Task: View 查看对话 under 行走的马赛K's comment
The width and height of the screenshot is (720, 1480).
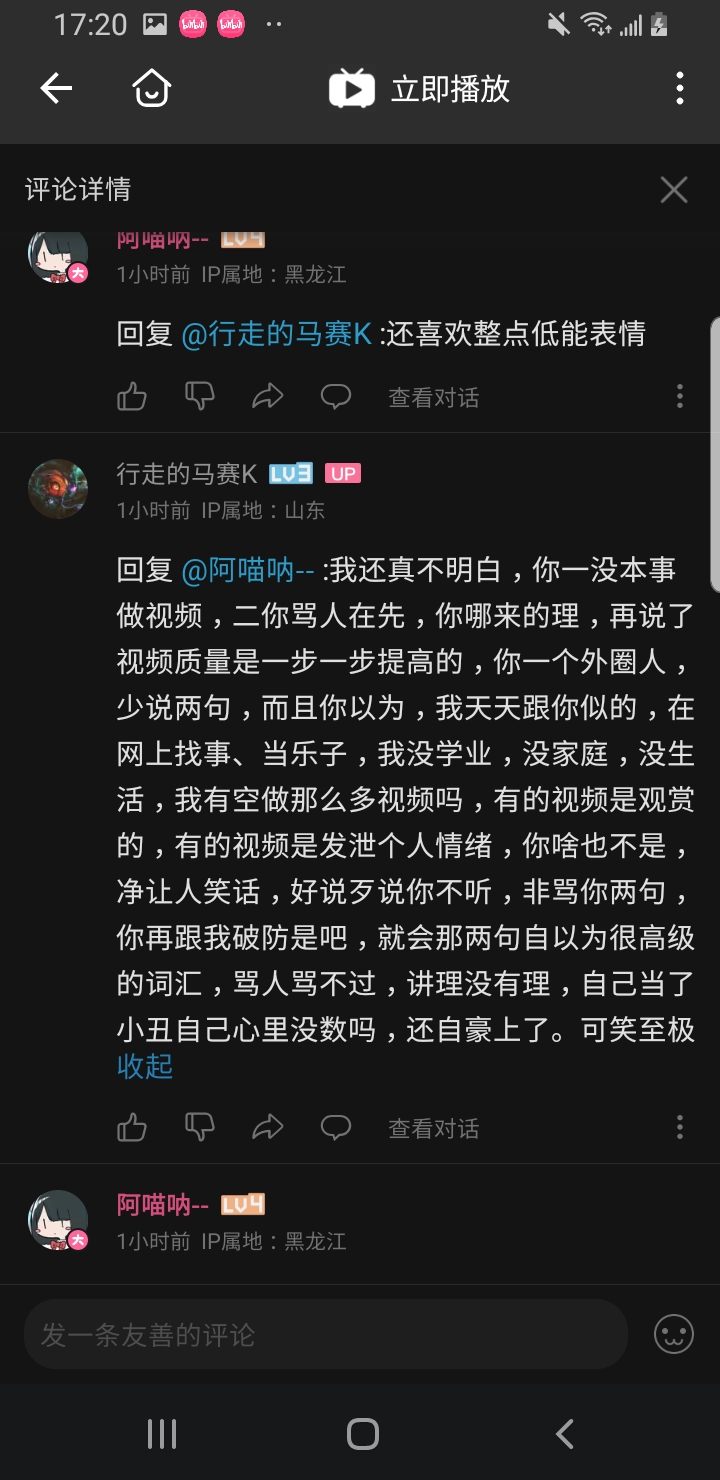Action: coord(433,1129)
